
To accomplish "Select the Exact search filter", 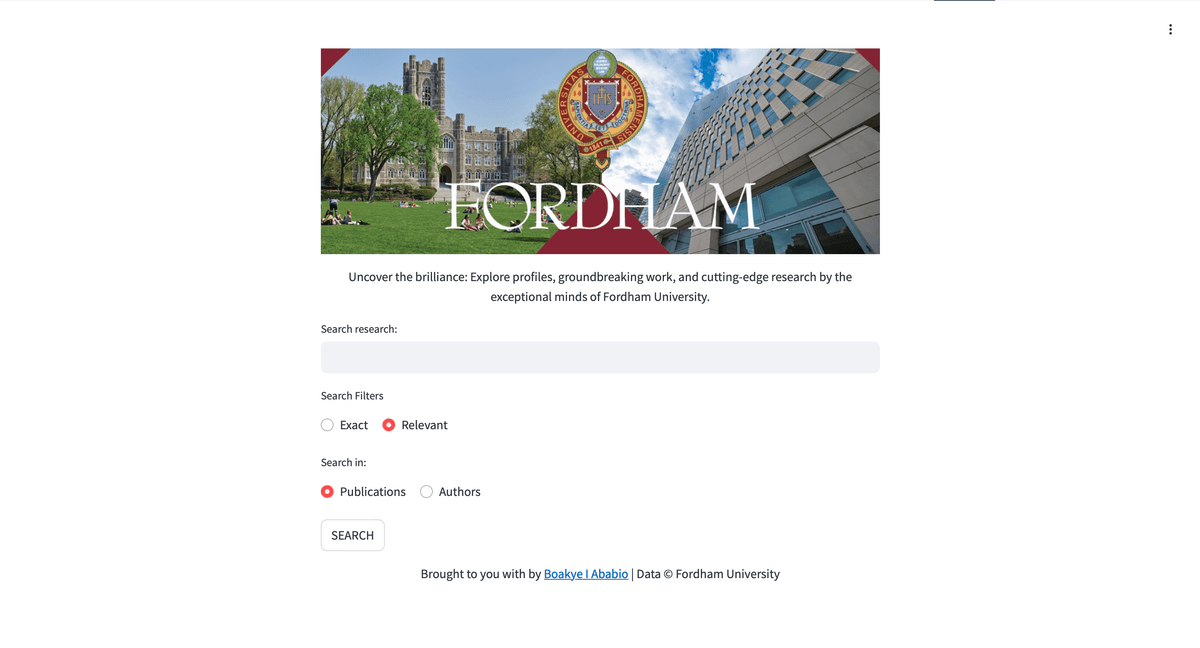I will point(328,425).
